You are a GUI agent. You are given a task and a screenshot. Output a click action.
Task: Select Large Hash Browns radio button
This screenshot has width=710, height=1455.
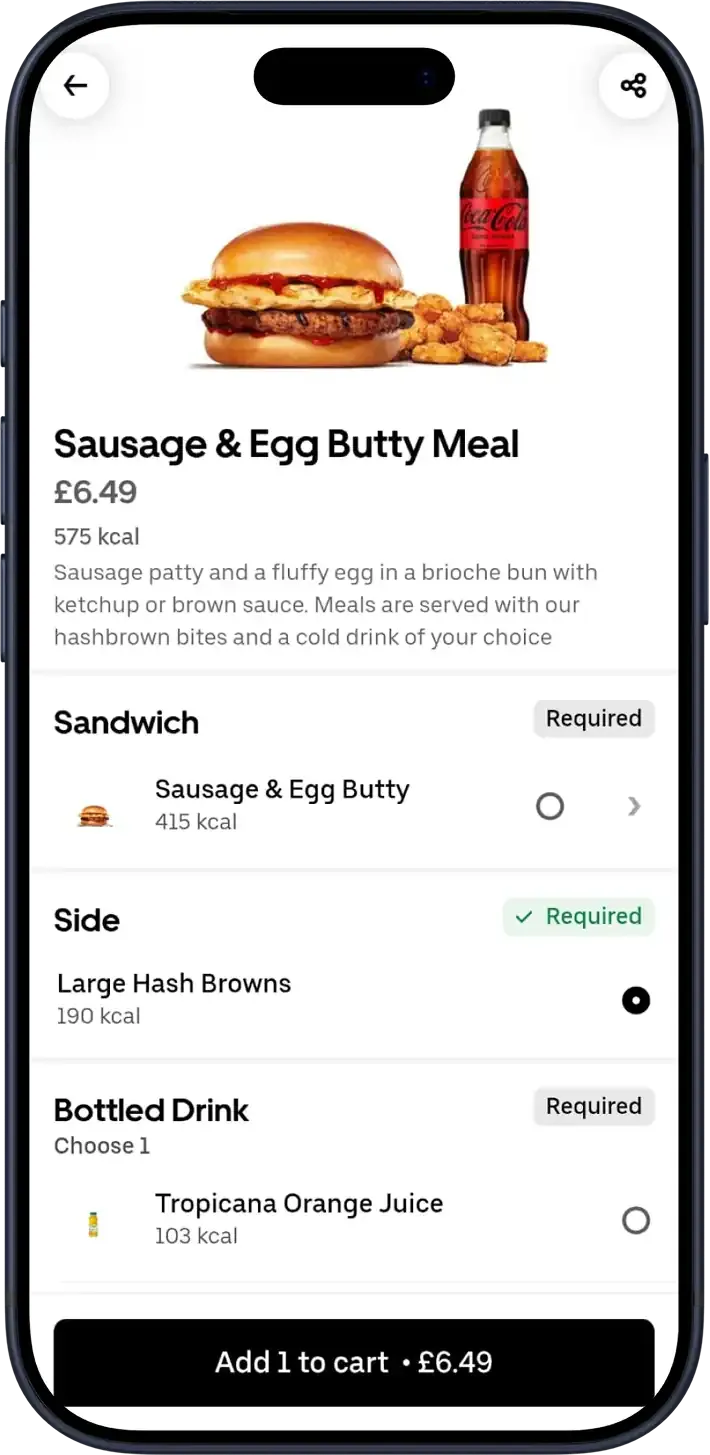[636, 1000]
